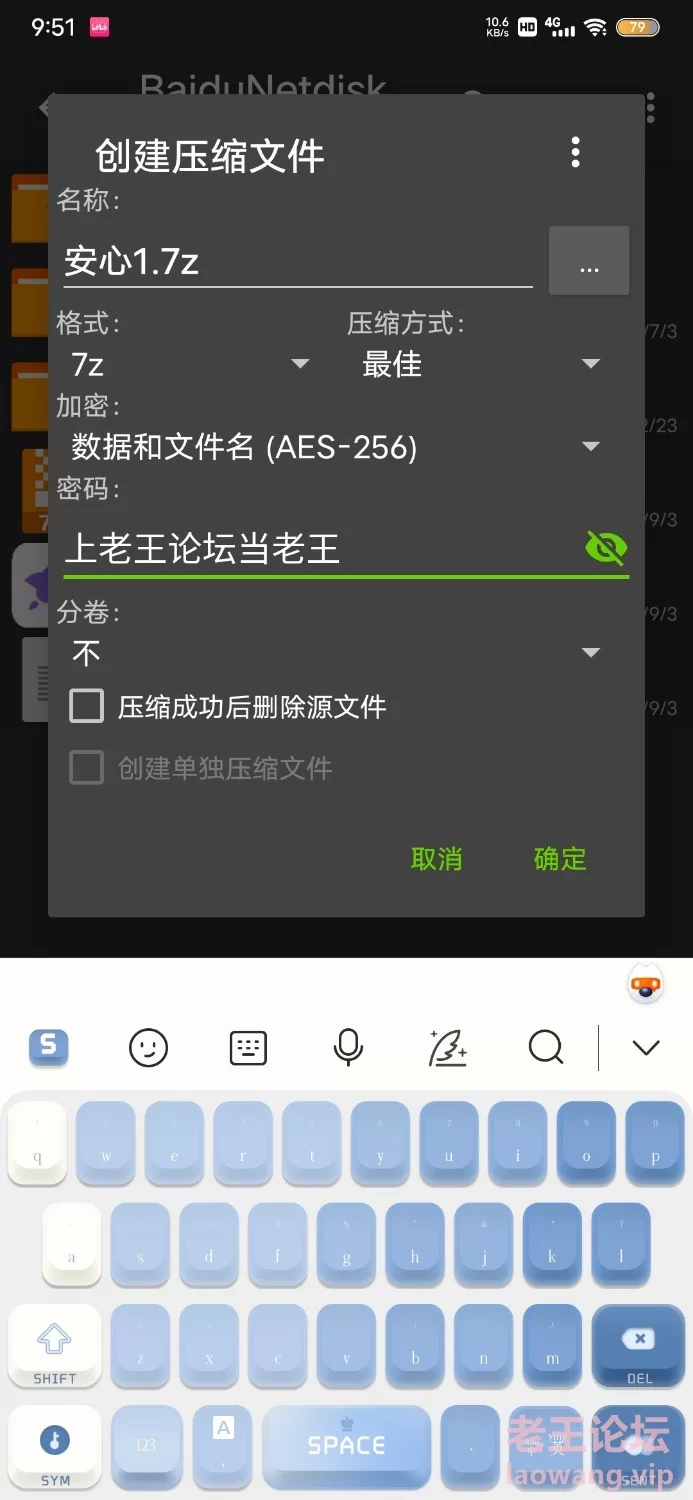Open the 分卷 split-volume dropdown showing 不

pos(336,653)
